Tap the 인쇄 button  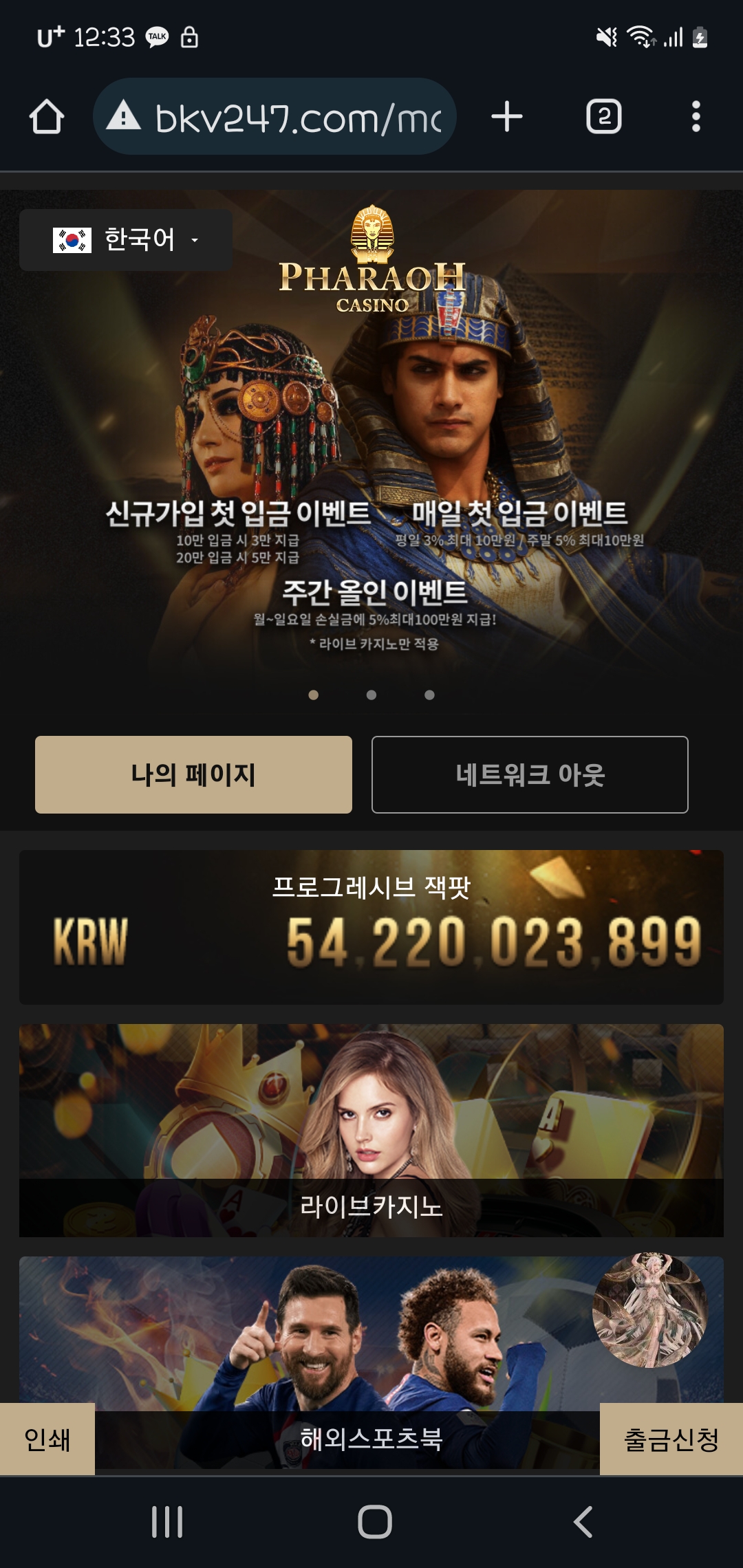(x=47, y=1439)
